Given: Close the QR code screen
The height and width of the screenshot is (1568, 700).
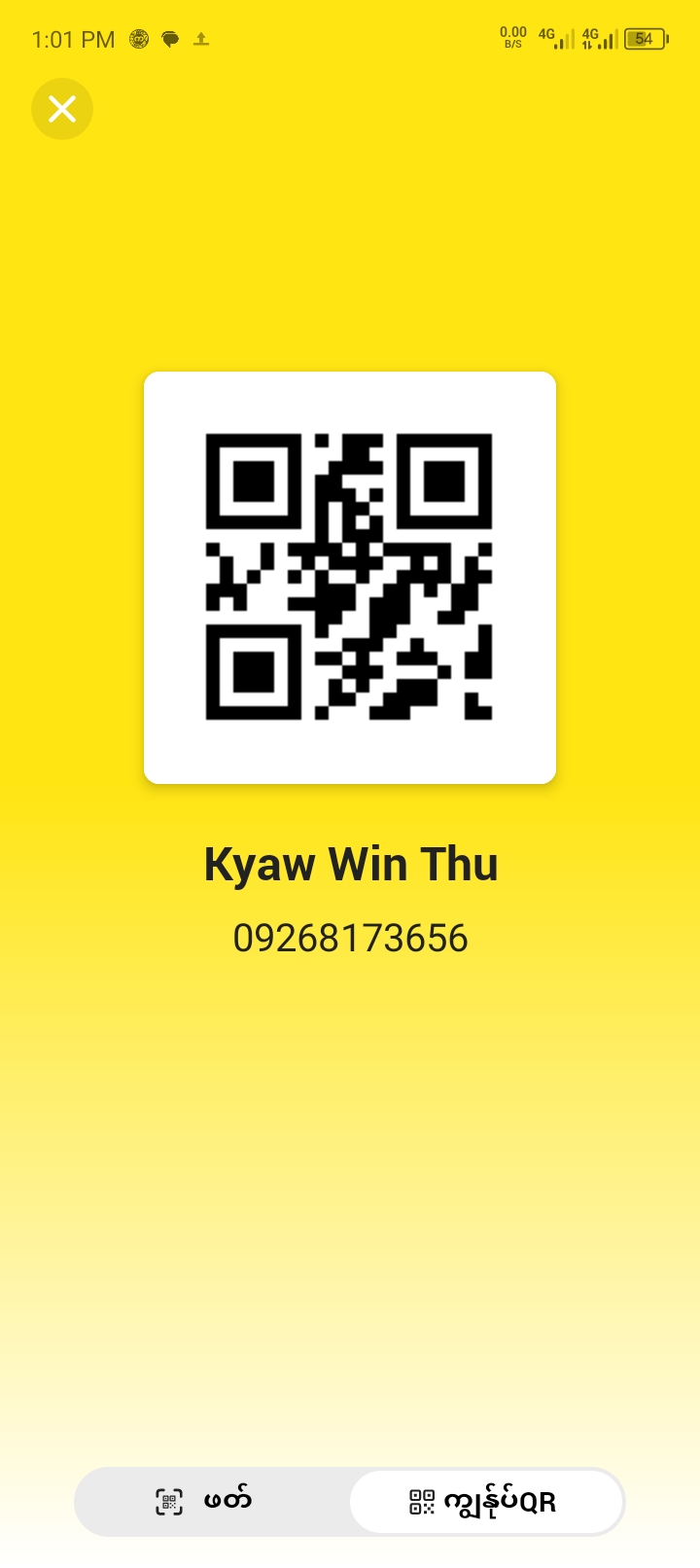Looking at the screenshot, I should click(62, 109).
